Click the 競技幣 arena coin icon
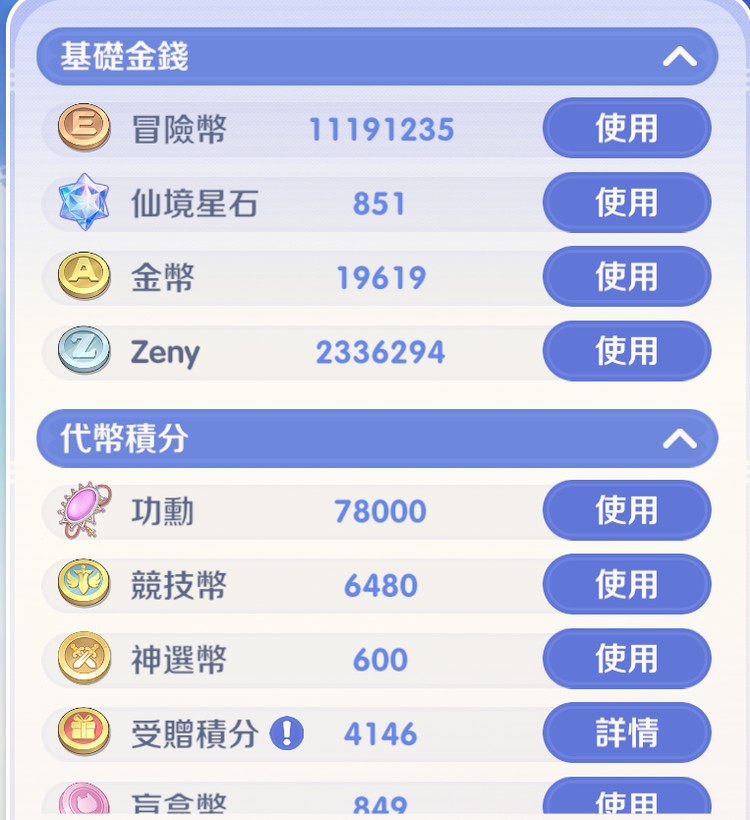The image size is (750, 820). 84,584
